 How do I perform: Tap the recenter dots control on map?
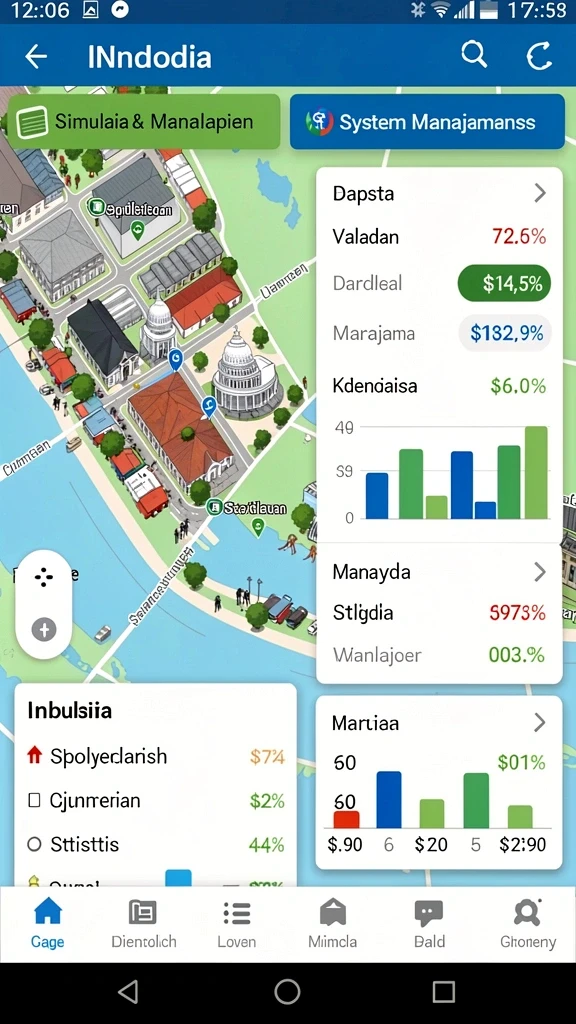(x=44, y=577)
